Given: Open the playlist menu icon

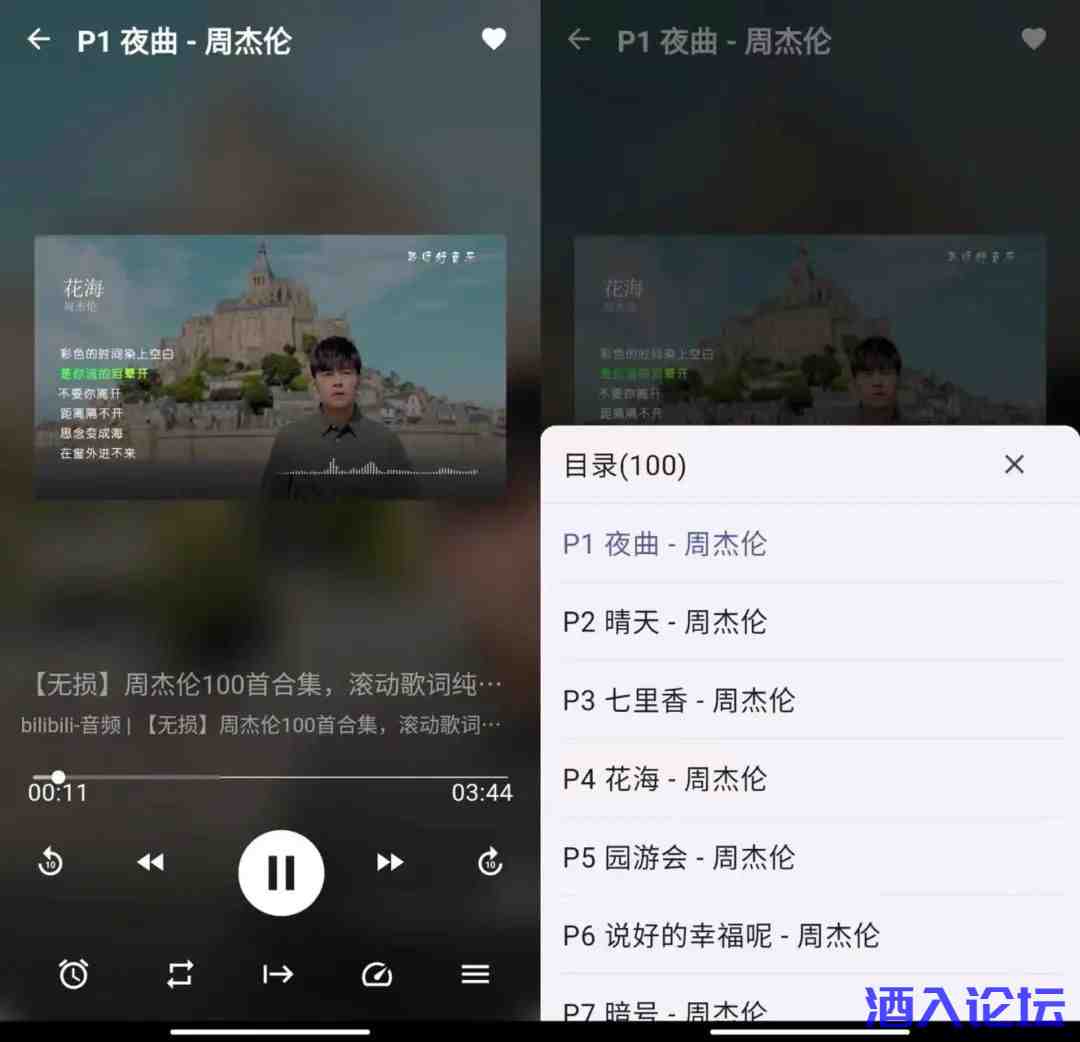Looking at the screenshot, I should click(x=475, y=974).
